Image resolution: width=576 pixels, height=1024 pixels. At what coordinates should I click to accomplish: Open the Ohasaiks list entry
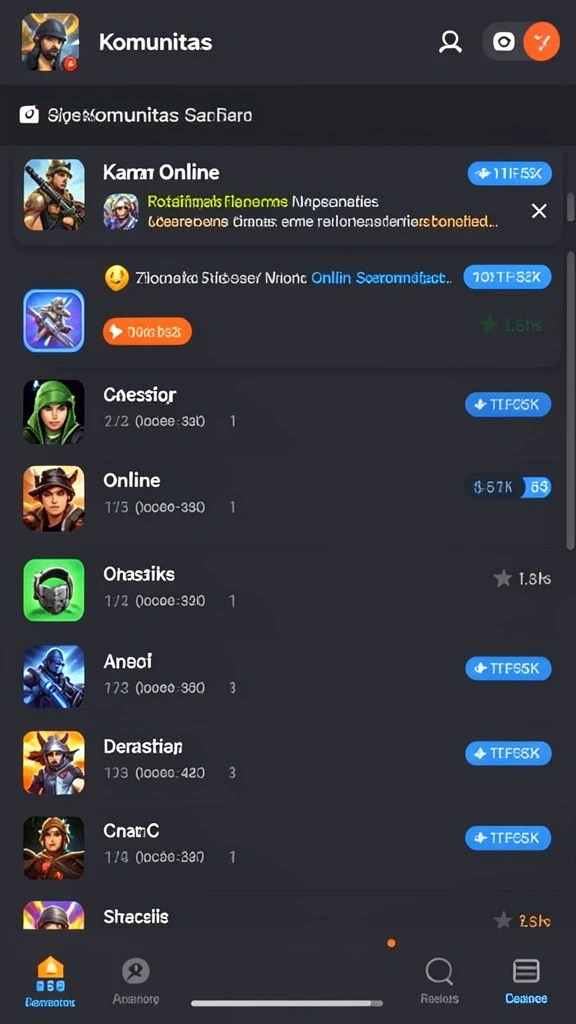coord(288,590)
